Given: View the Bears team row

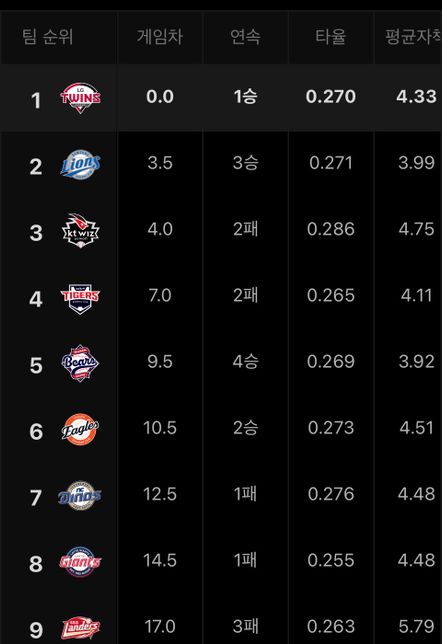Looking at the screenshot, I should [221, 363].
